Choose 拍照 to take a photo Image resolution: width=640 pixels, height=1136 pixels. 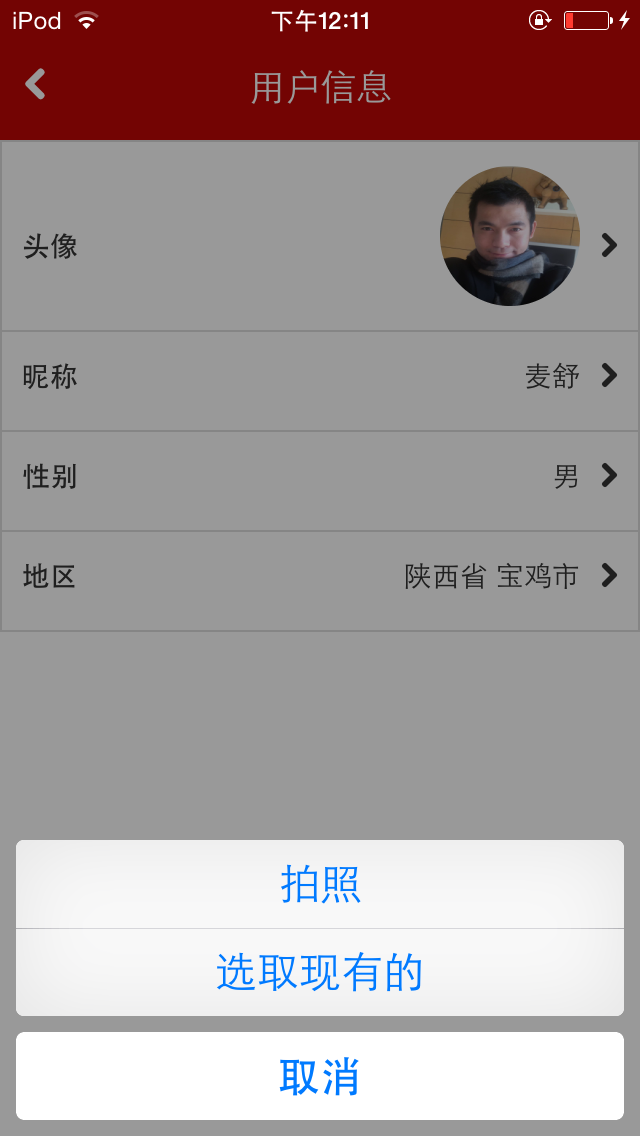[x=320, y=884]
